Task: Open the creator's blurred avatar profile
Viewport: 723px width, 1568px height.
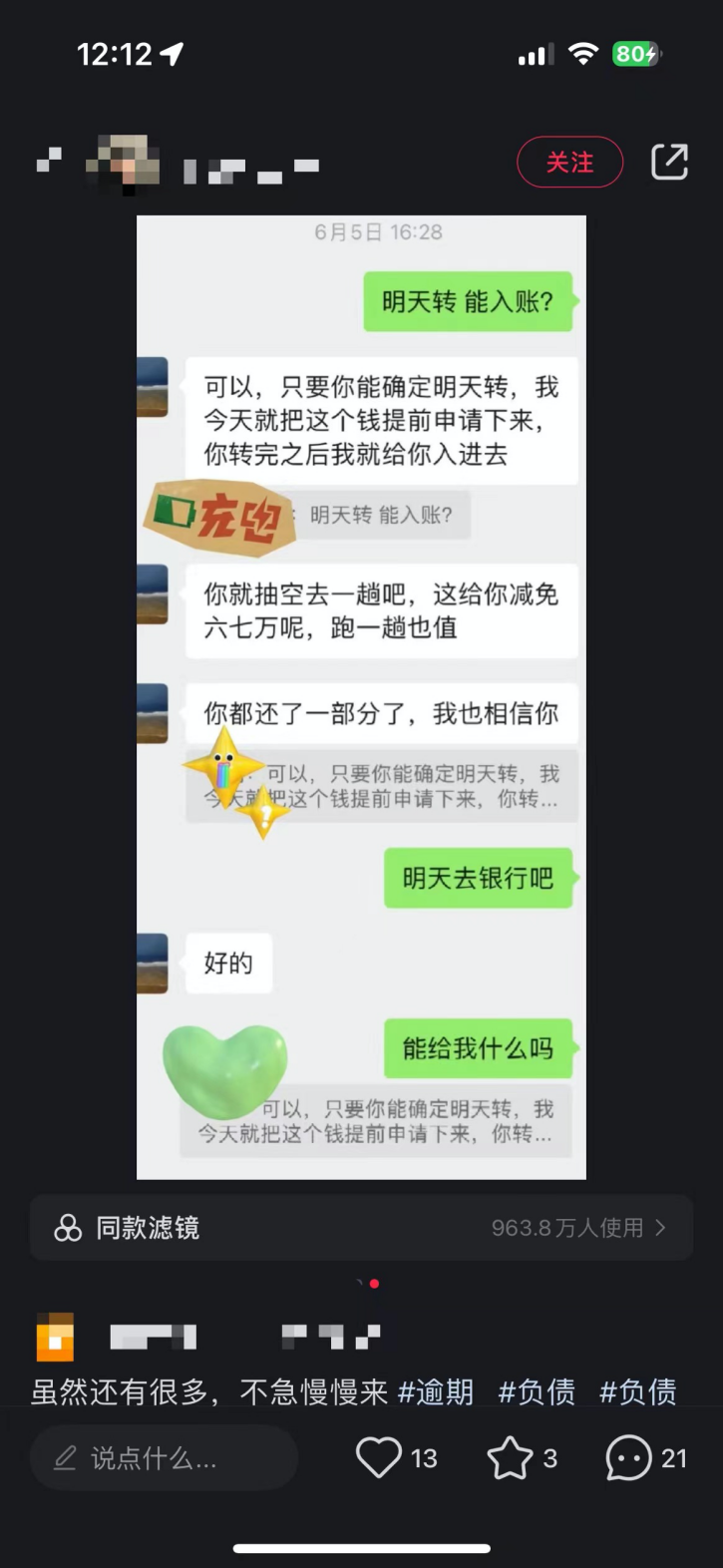Action: coord(122,163)
